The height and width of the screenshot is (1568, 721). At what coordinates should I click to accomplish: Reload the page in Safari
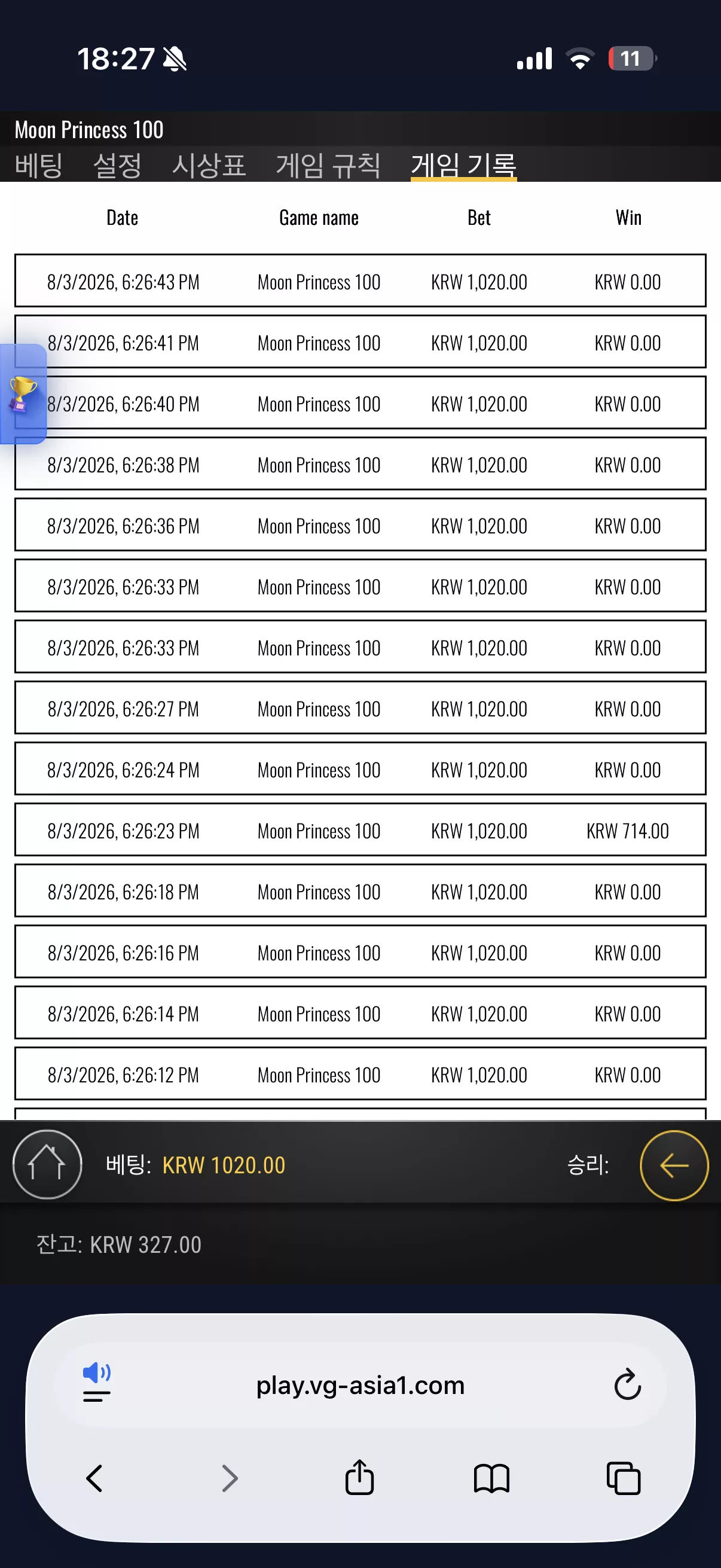(627, 1384)
